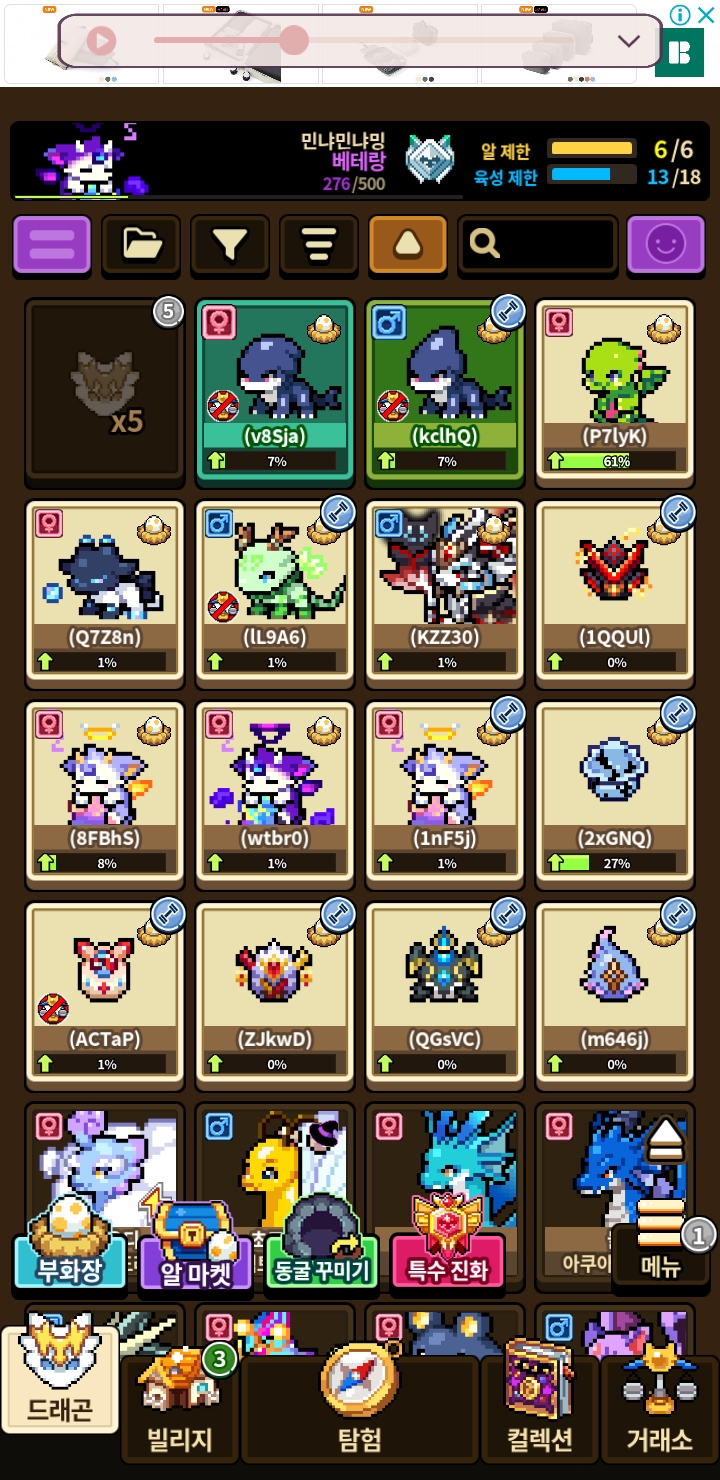Viewport: 720px width, 1480px height.
Task: Open the x5 grouped dragon card
Action: (105, 388)
